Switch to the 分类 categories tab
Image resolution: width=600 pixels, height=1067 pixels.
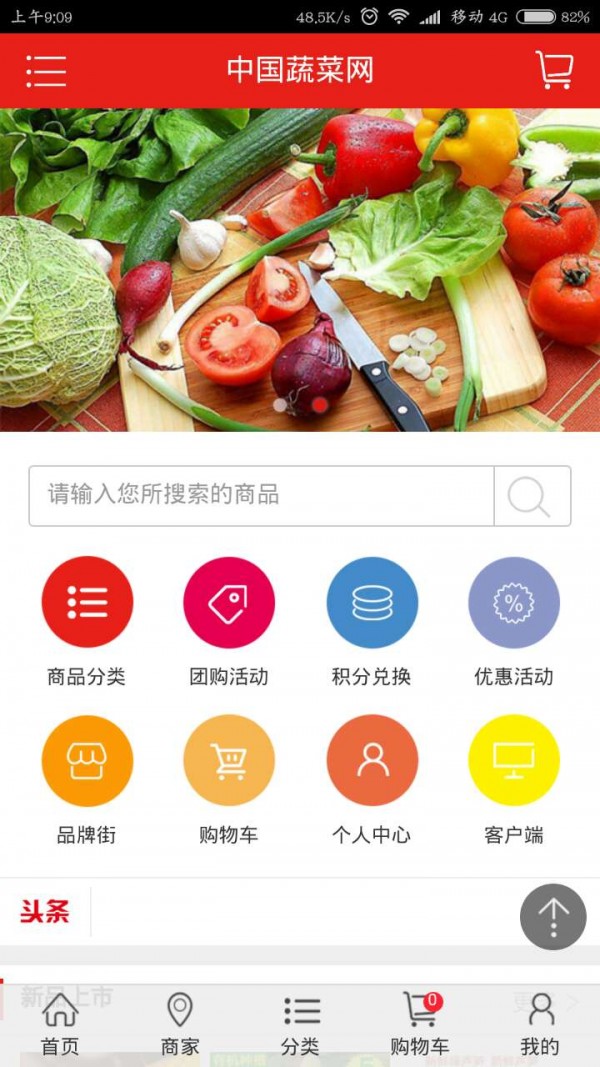pyautogui.click(x=300, y=1025)
